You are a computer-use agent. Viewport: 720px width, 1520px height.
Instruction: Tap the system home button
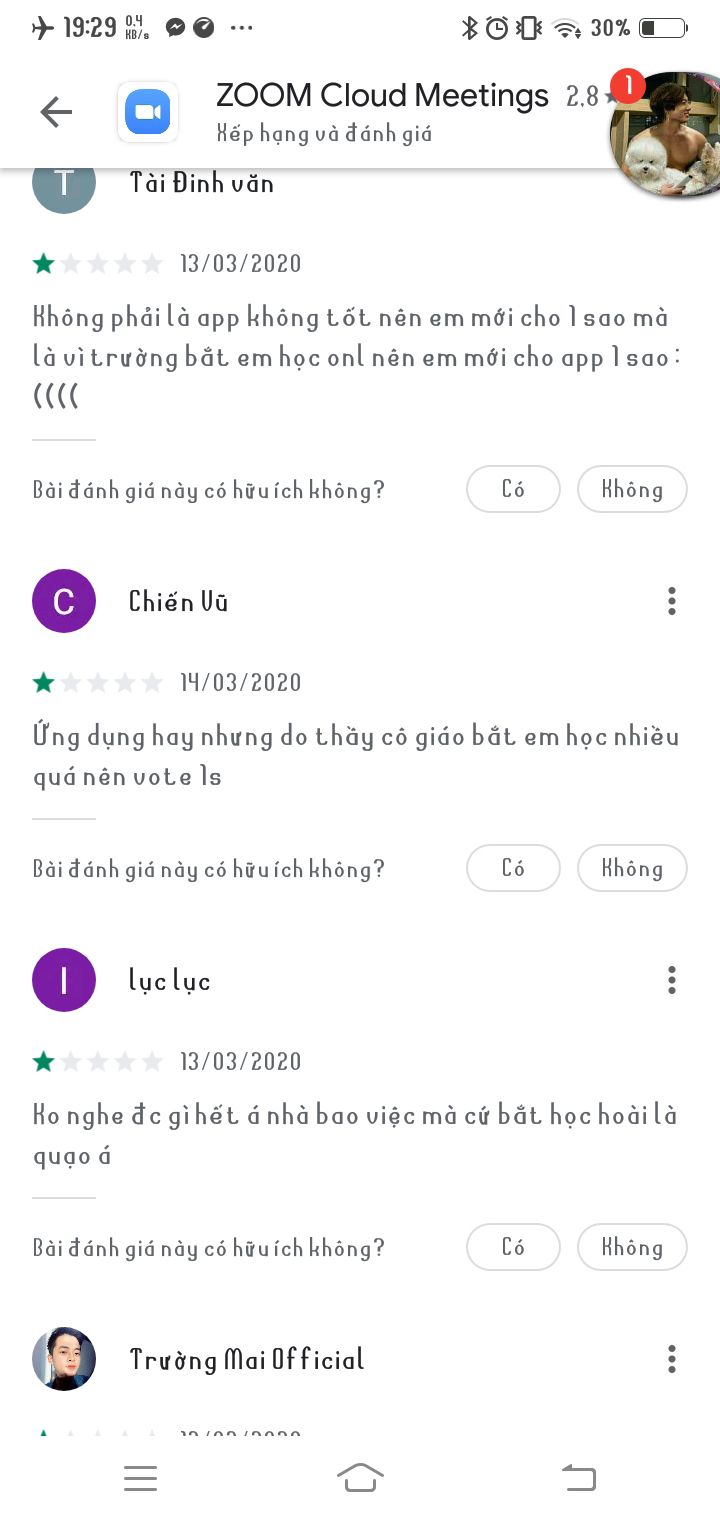tap(360, 1477)
